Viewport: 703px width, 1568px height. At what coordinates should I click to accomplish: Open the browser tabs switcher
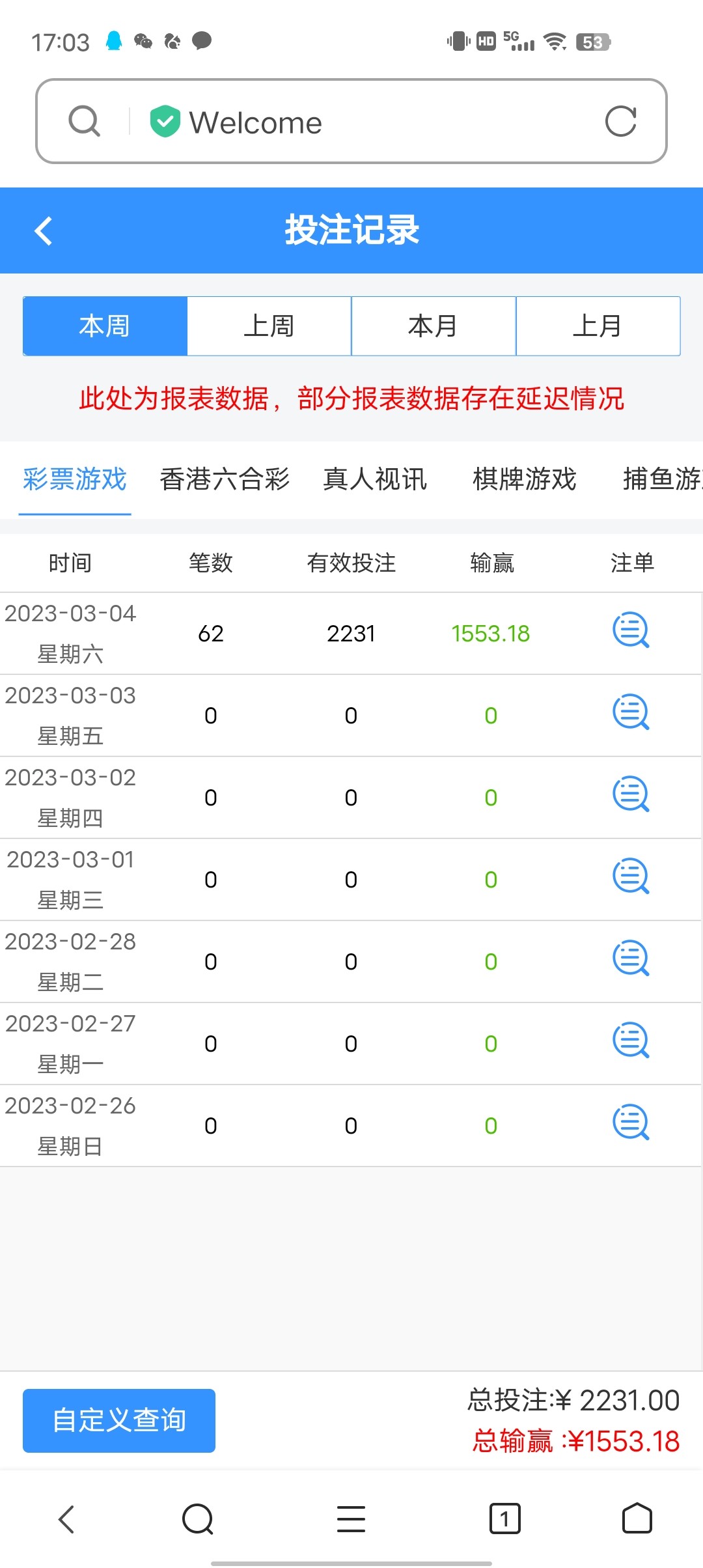pos(504,1519)
